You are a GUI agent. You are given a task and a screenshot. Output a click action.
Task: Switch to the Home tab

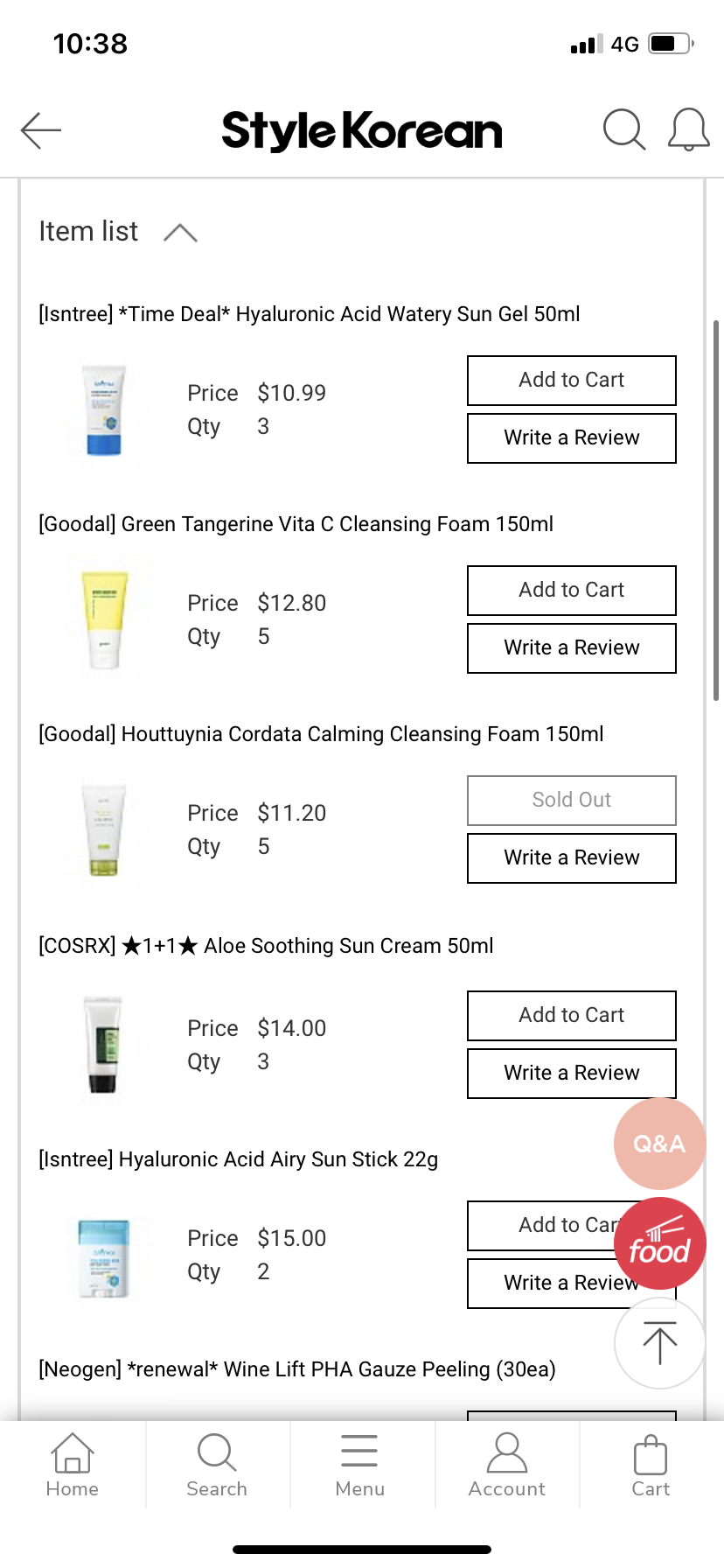[73, 1465]
